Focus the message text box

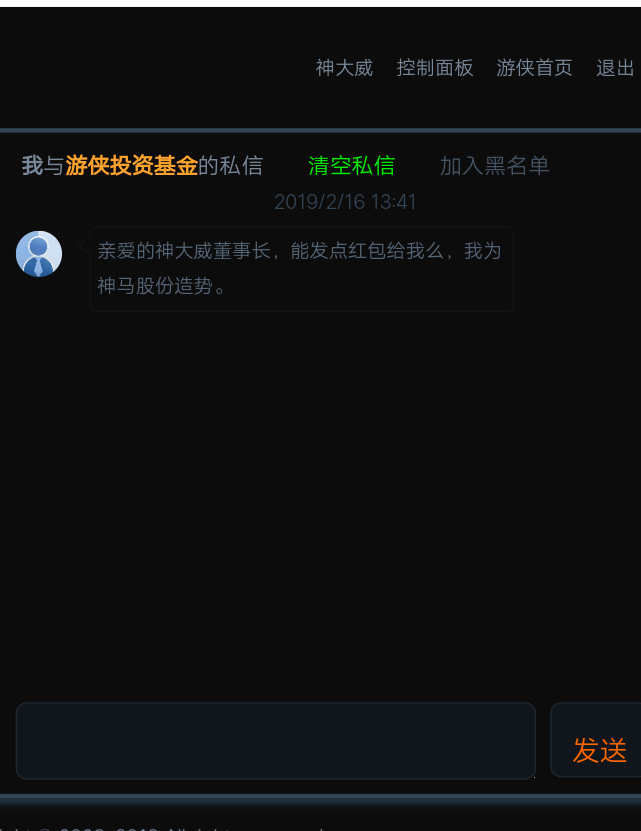(x=275, y=741)
